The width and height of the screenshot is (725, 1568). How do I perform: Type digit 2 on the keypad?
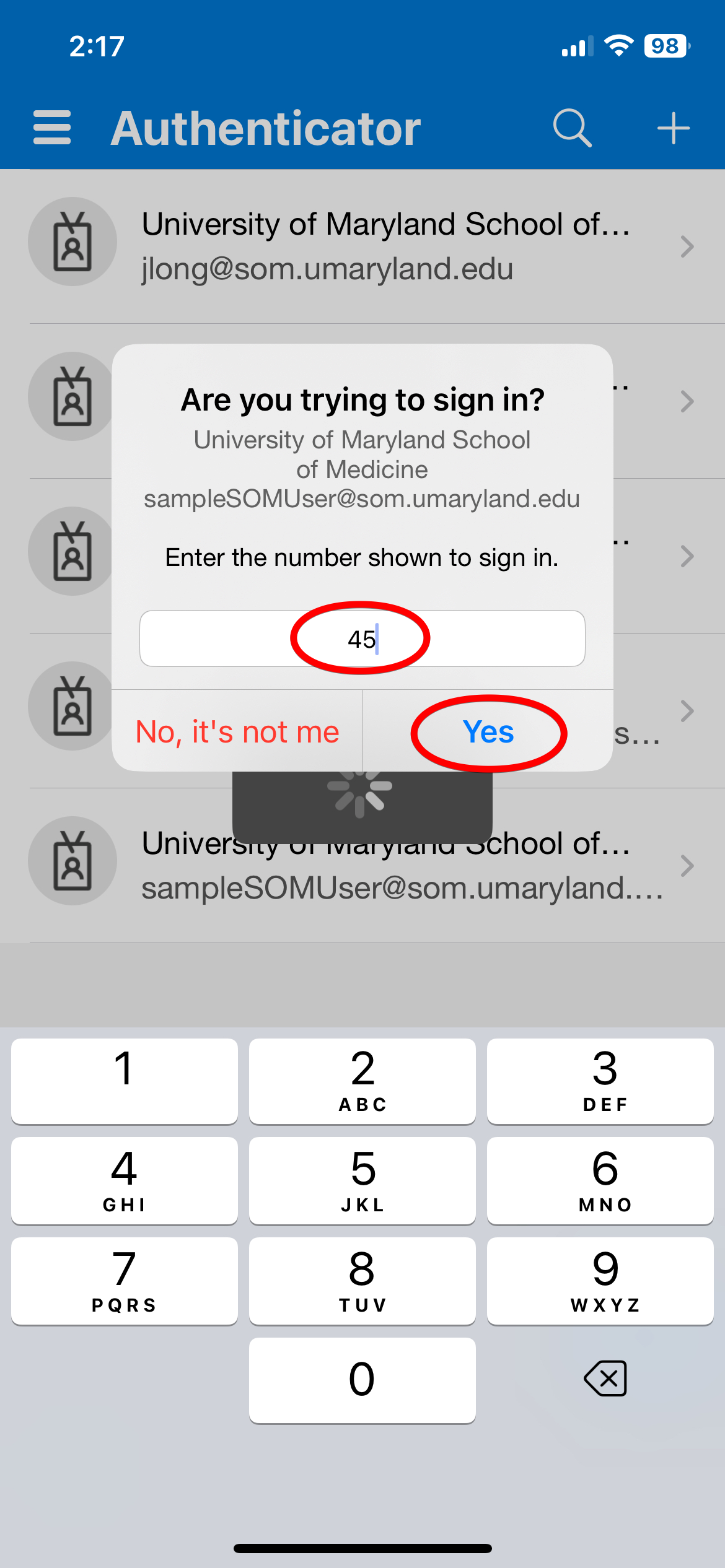click(362, 1081)
